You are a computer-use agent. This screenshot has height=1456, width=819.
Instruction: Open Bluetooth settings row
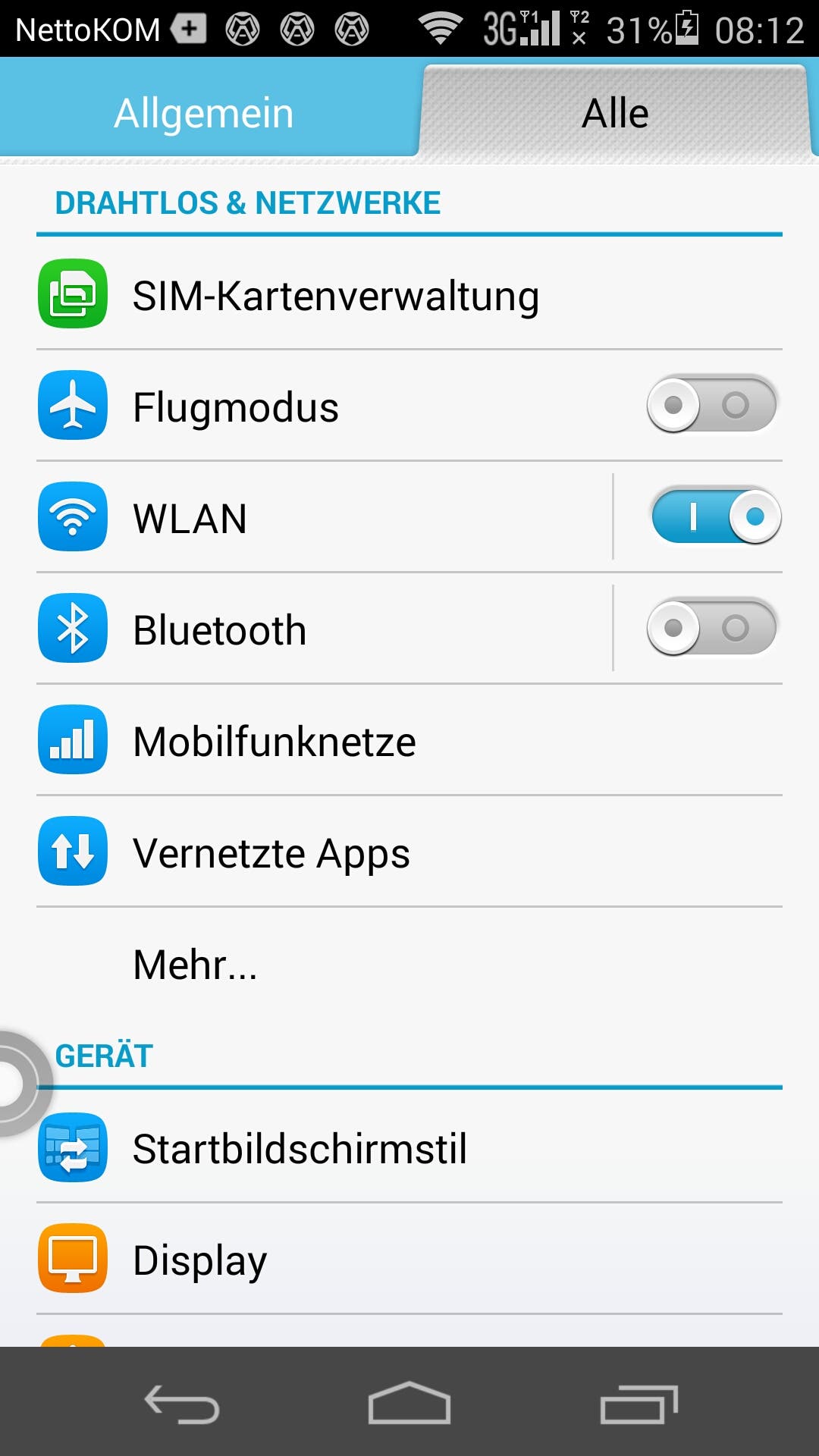[x=325, y=629]
